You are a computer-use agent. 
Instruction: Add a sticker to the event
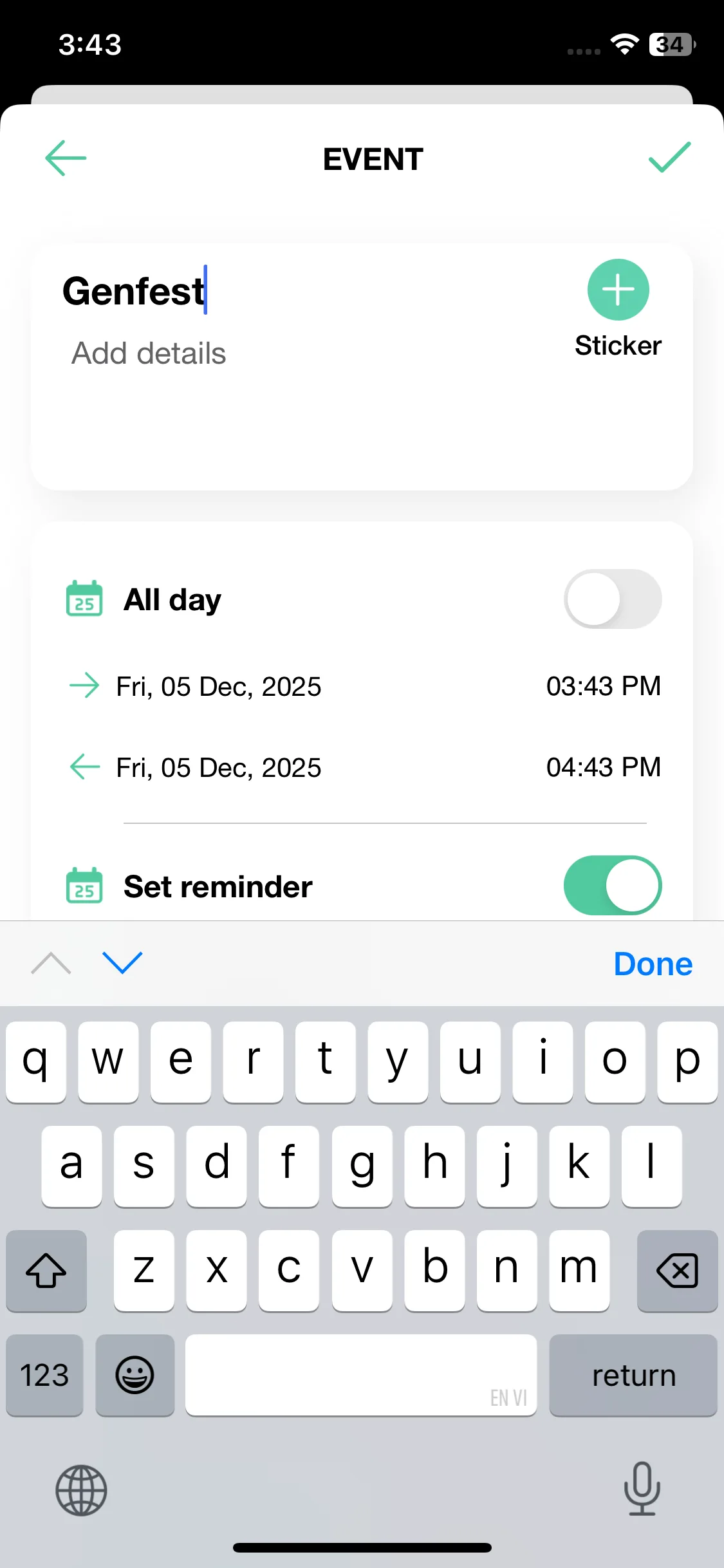(618, 290)
